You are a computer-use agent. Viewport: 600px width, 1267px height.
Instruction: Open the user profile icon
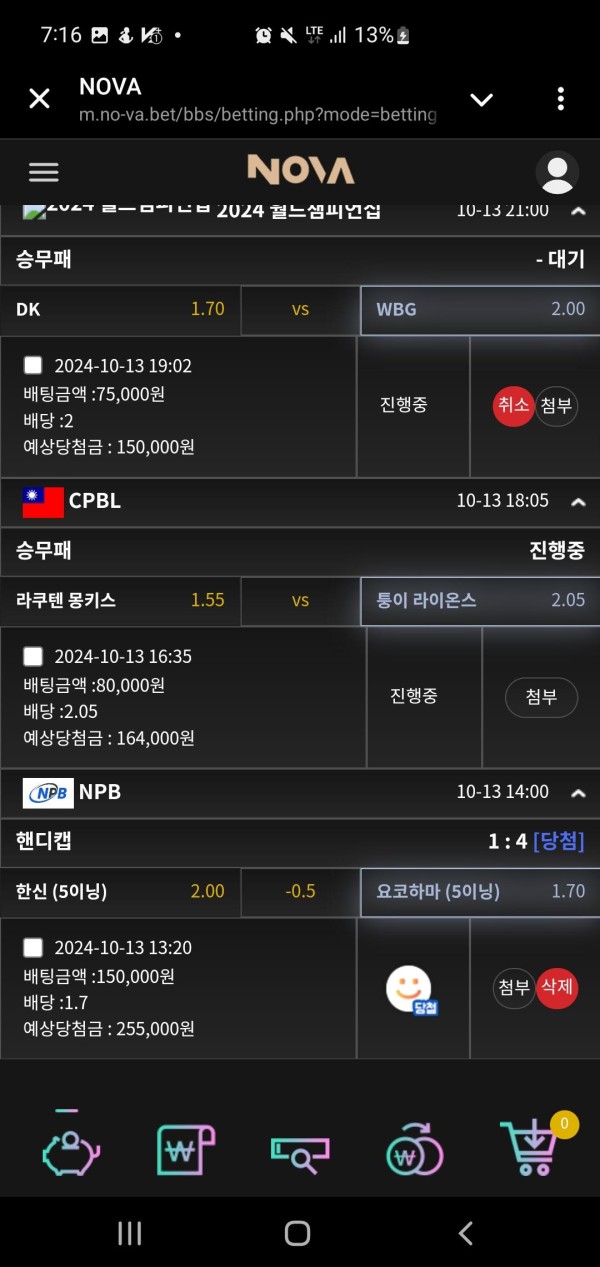tap(557, 172)
